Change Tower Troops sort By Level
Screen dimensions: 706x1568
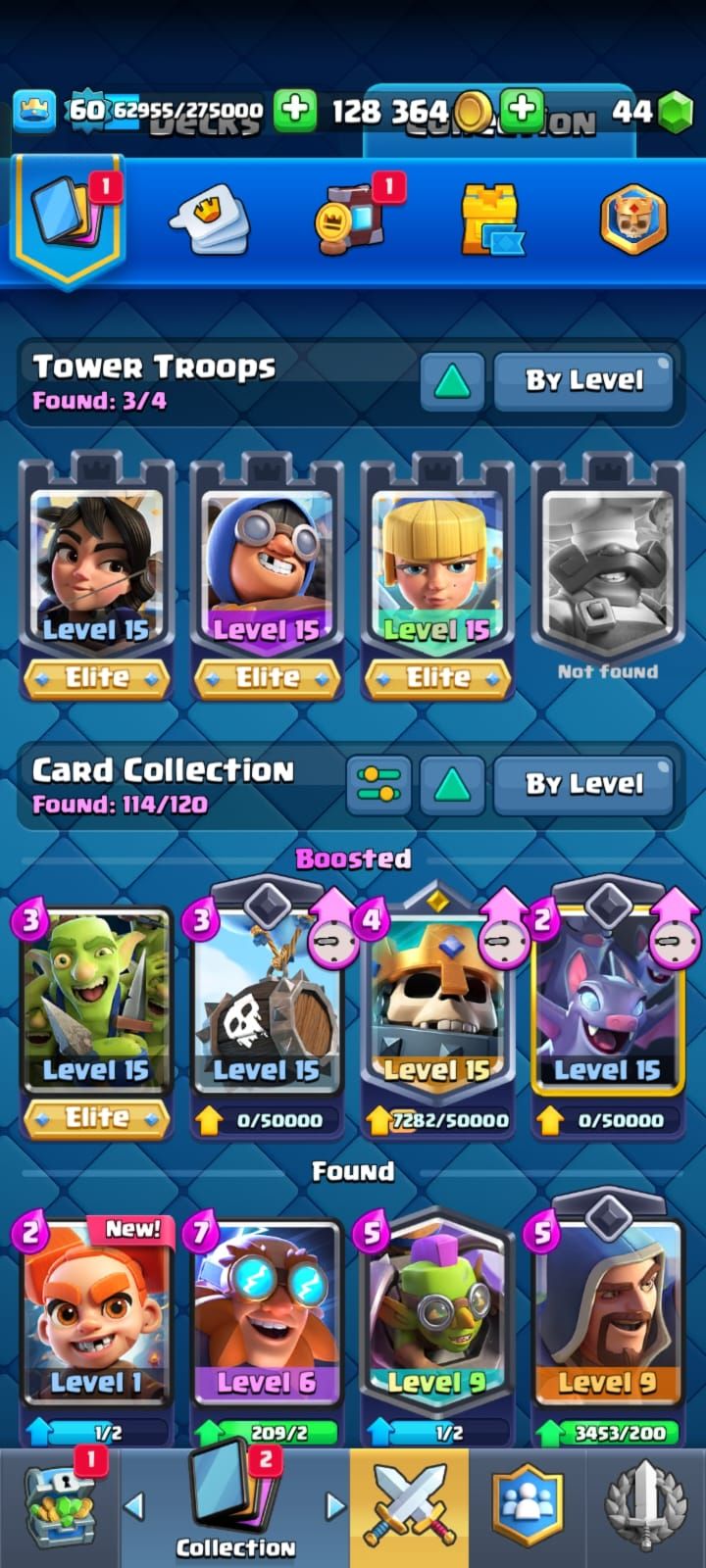tap(583, 380)
